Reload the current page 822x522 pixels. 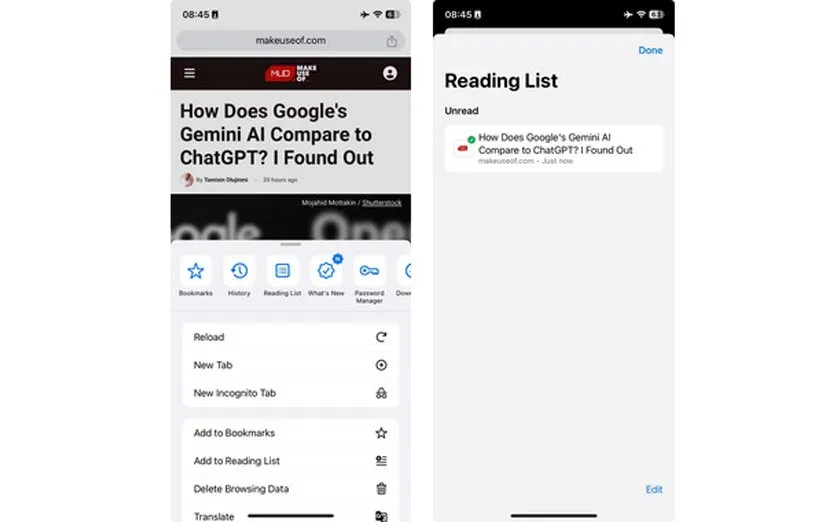pos(290,337)
